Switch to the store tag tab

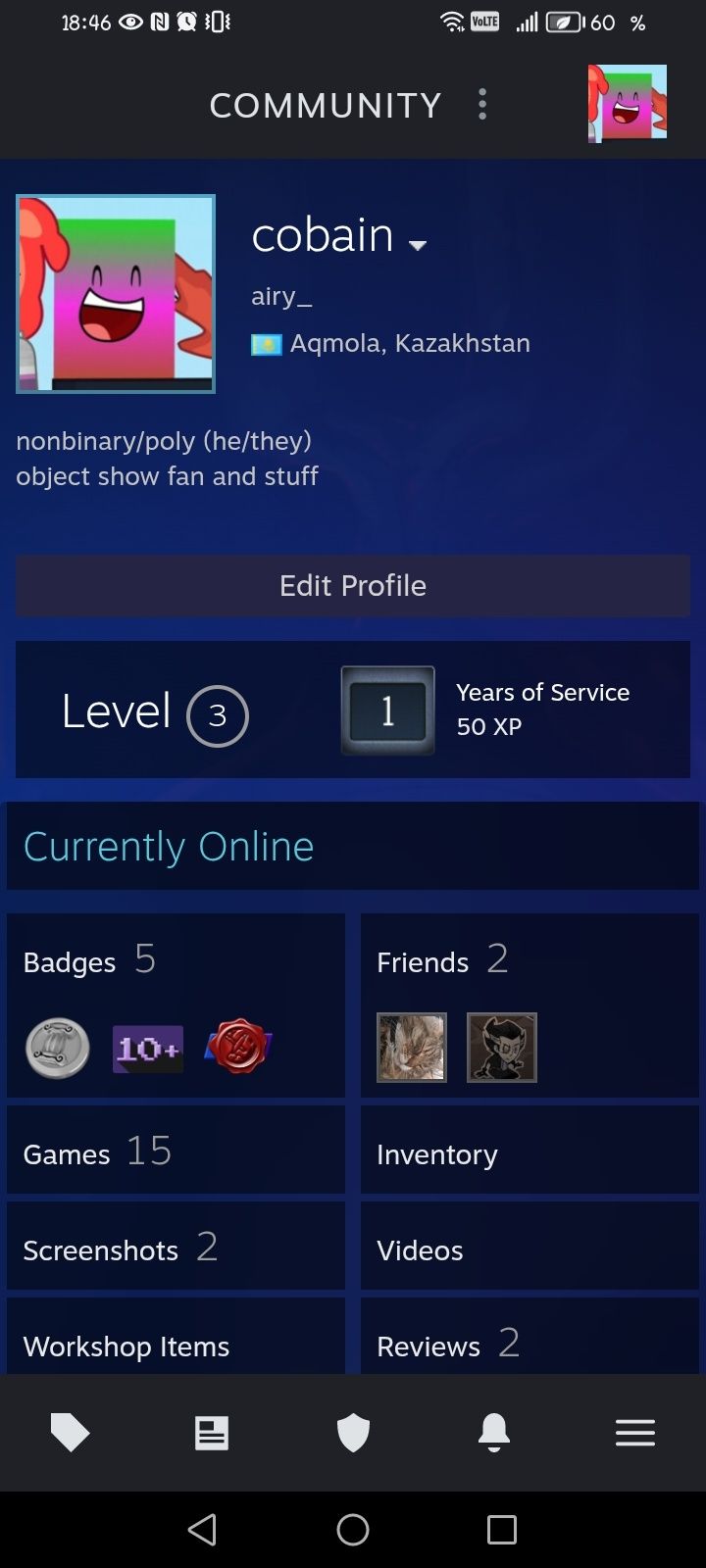coord(71,1434)
